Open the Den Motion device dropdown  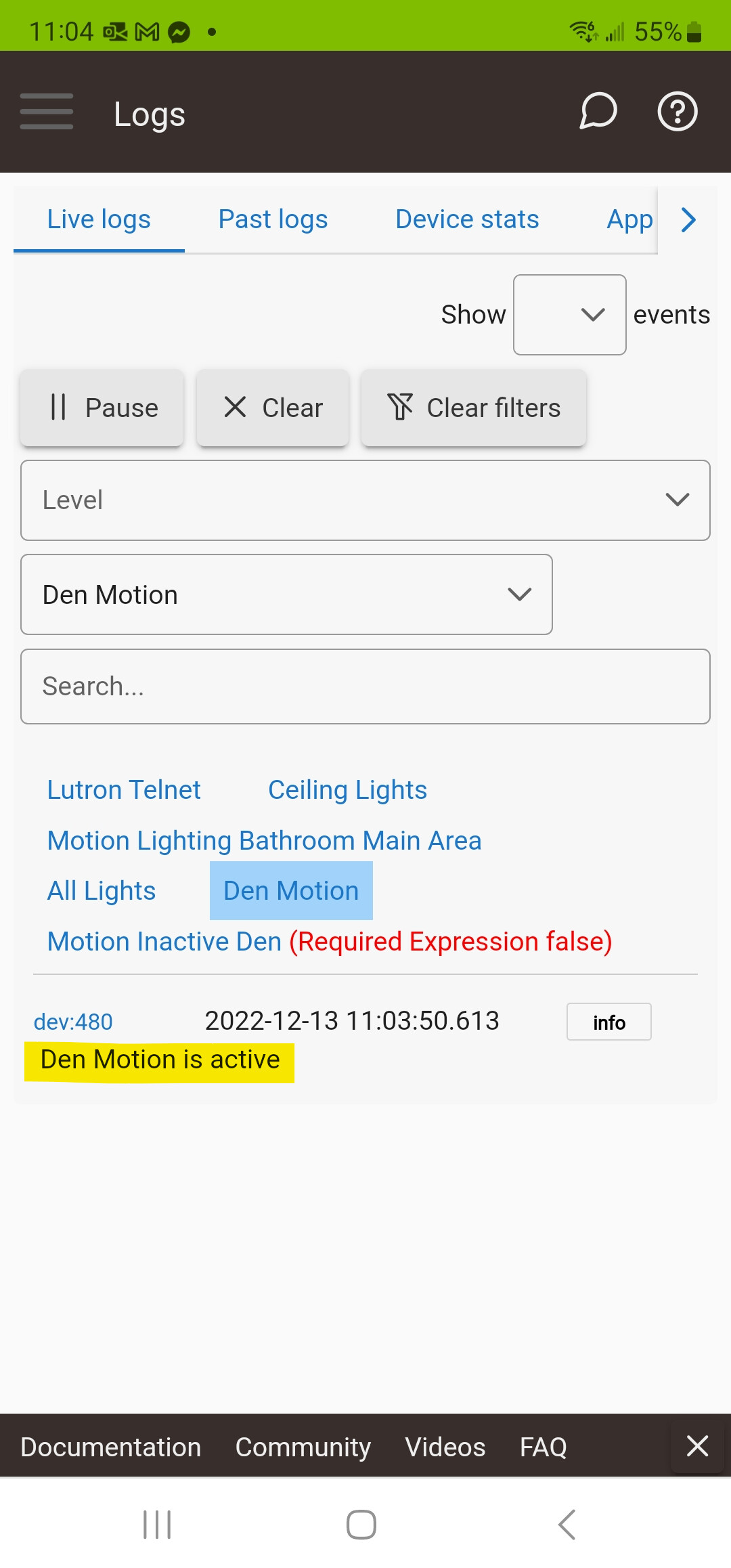click(287, 594)
